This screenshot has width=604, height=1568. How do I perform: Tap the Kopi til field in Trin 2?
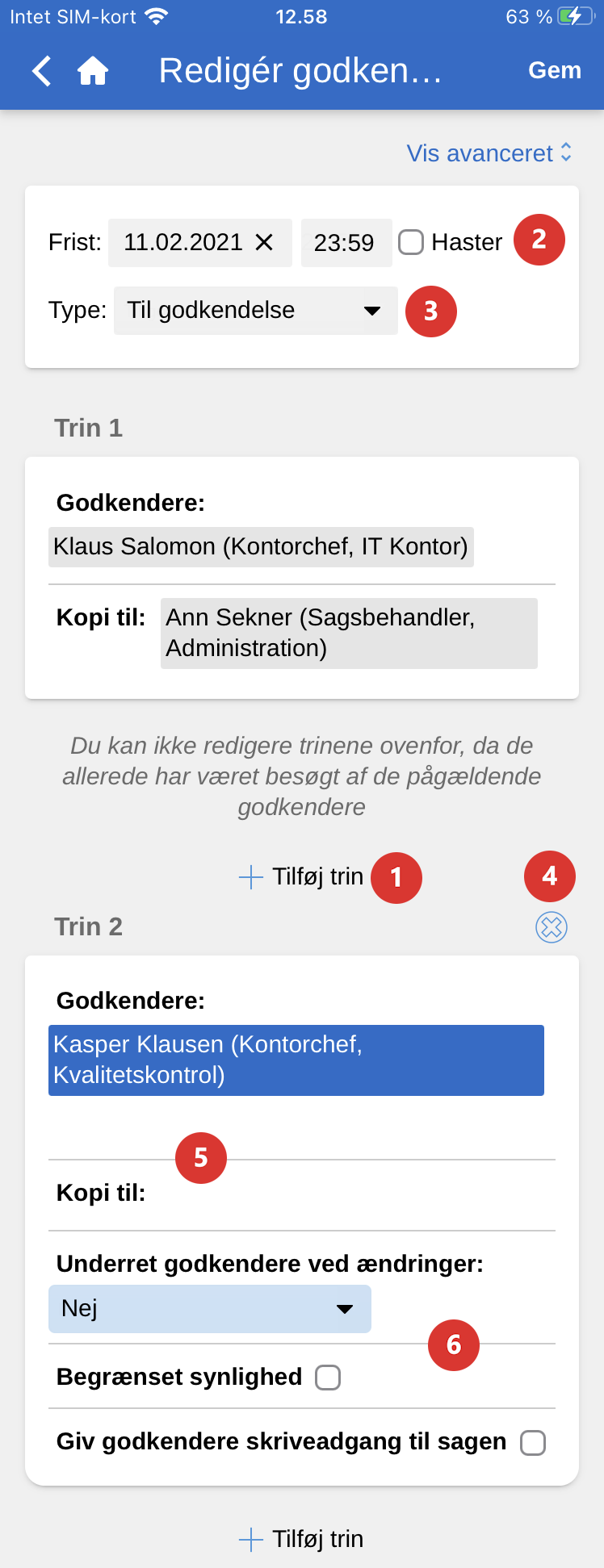(x=347, y=1194)
